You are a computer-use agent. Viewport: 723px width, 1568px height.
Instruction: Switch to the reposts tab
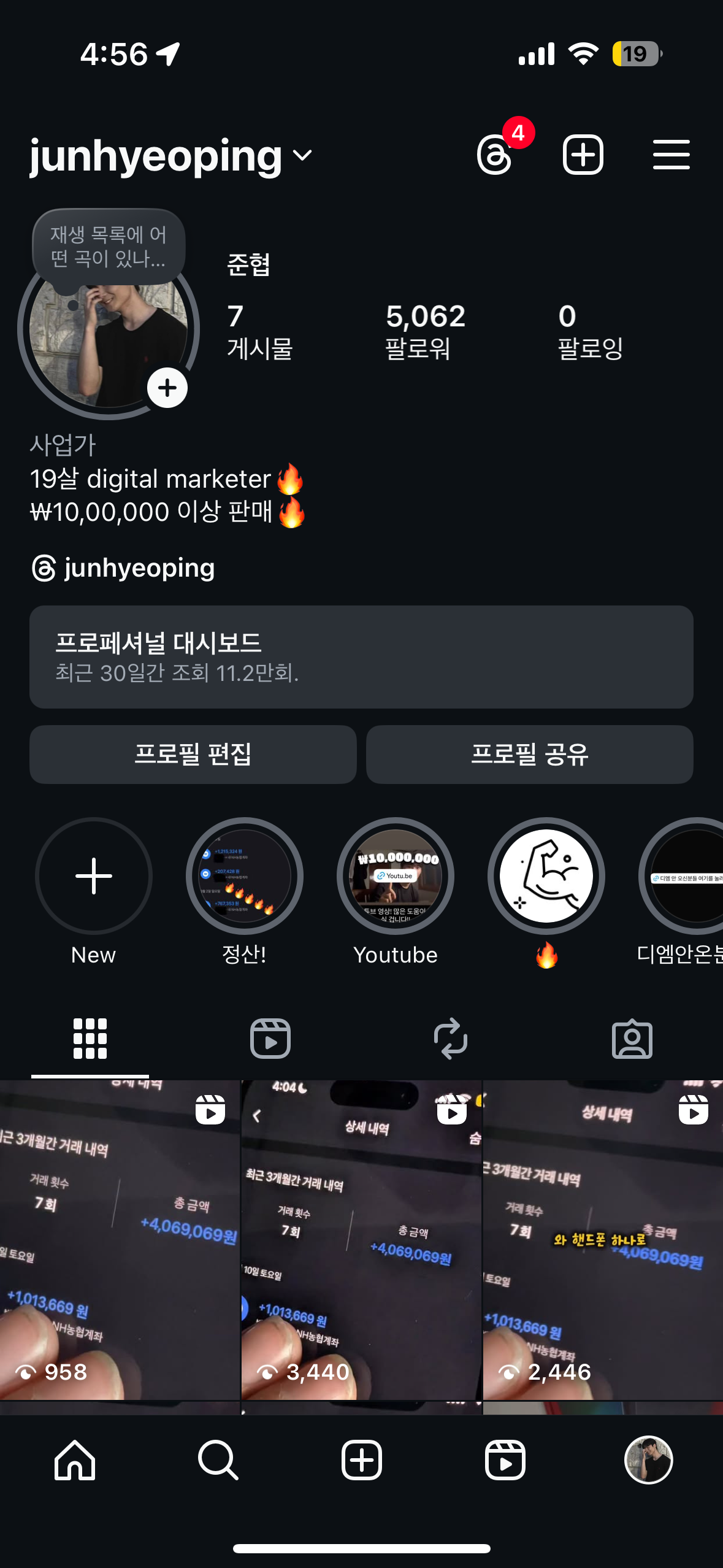451,1039
